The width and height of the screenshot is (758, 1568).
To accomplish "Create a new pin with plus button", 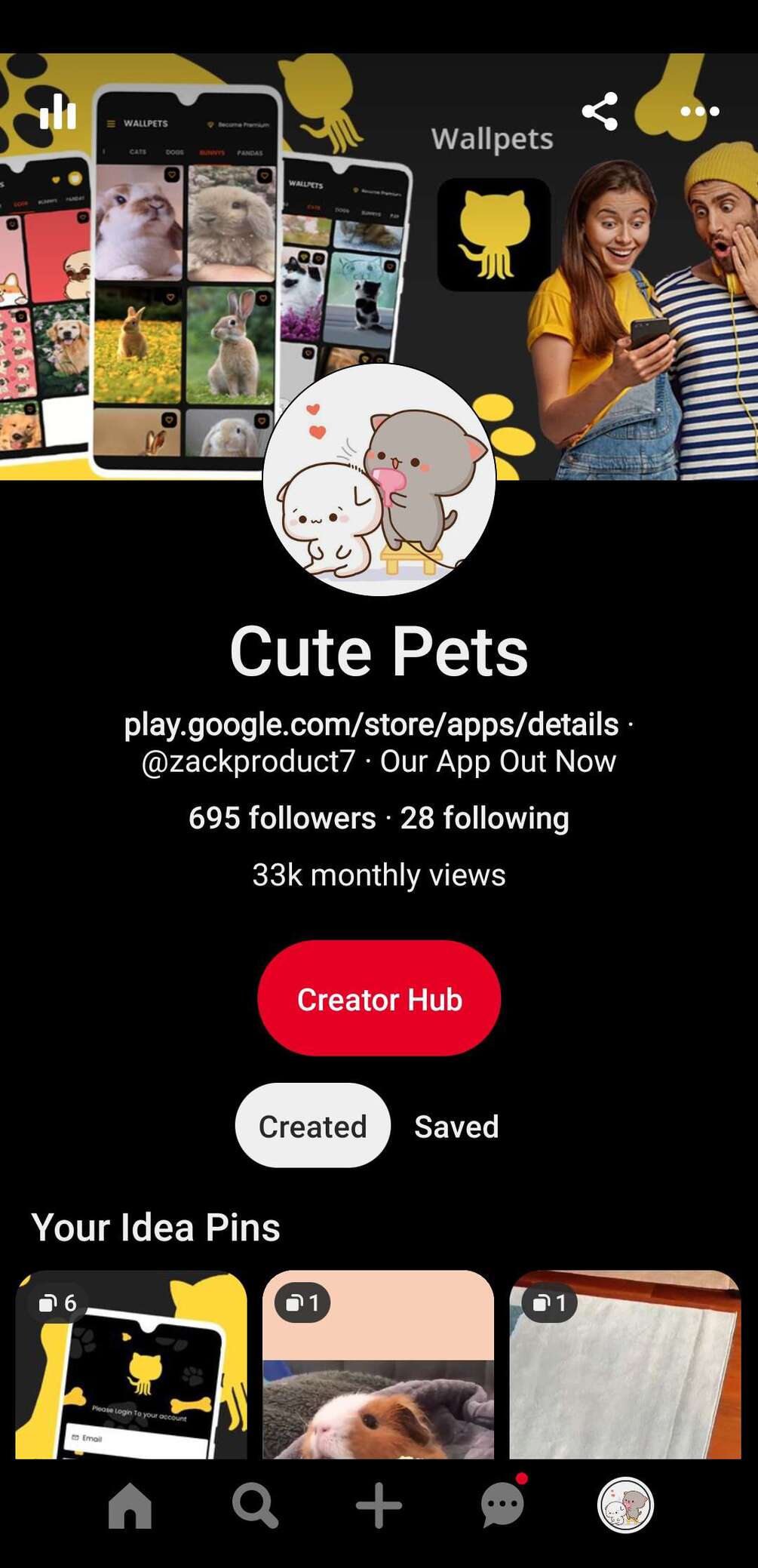I will (x=379, y=1505).
